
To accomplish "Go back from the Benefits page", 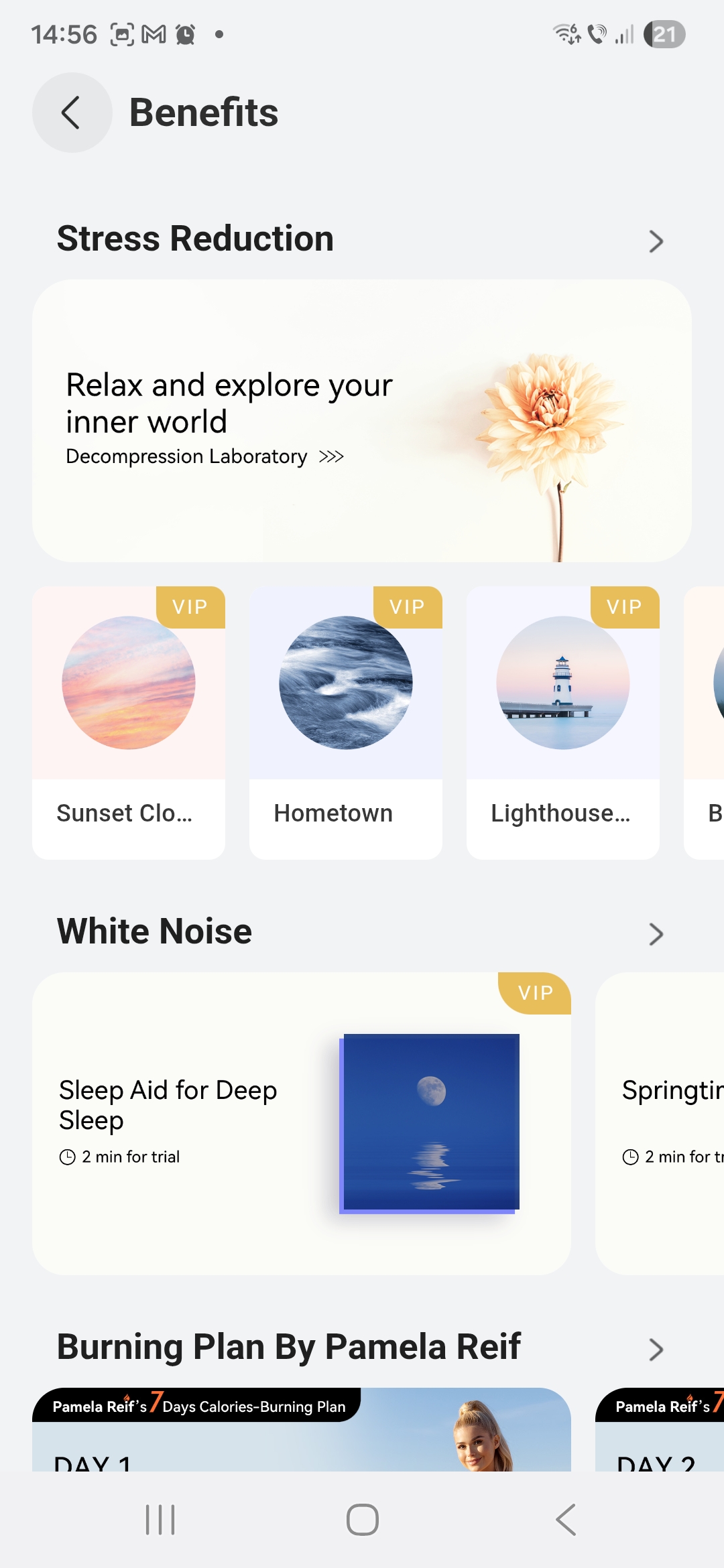I will click(x=72, y=113).
